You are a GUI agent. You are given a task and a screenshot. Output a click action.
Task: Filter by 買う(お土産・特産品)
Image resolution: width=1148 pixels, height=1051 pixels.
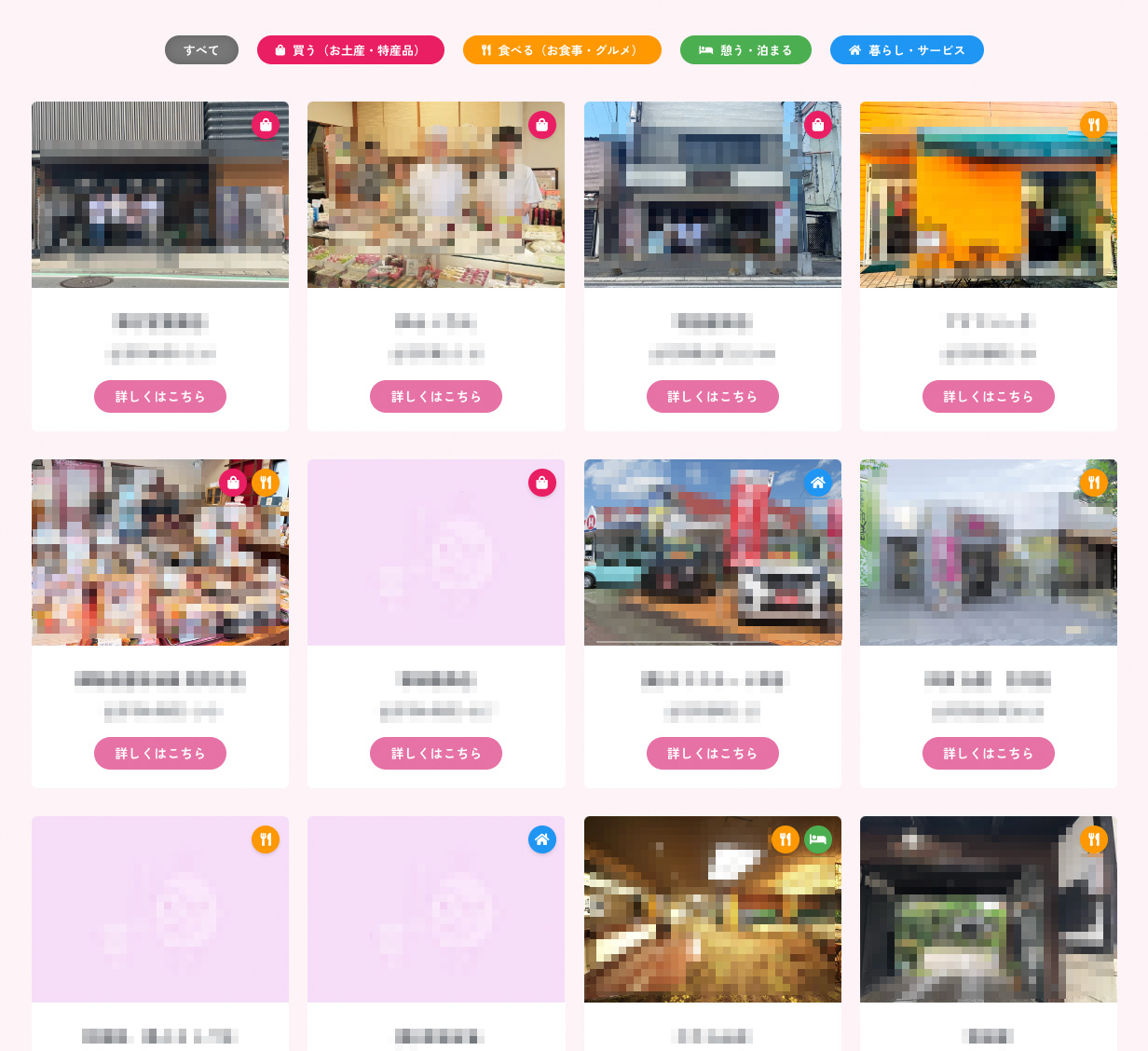pos(350,50)
